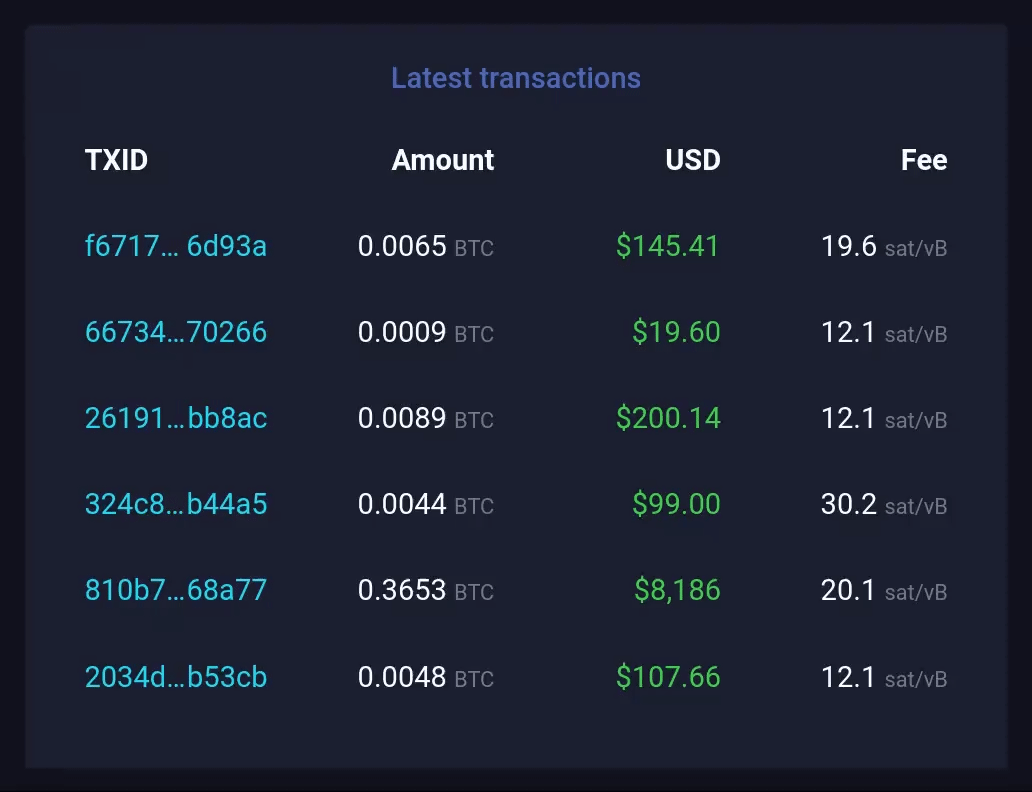This screenshot has height=792, width=1032.
Task: Select transaction 324c8...b44a5
Action: point(176,504)
